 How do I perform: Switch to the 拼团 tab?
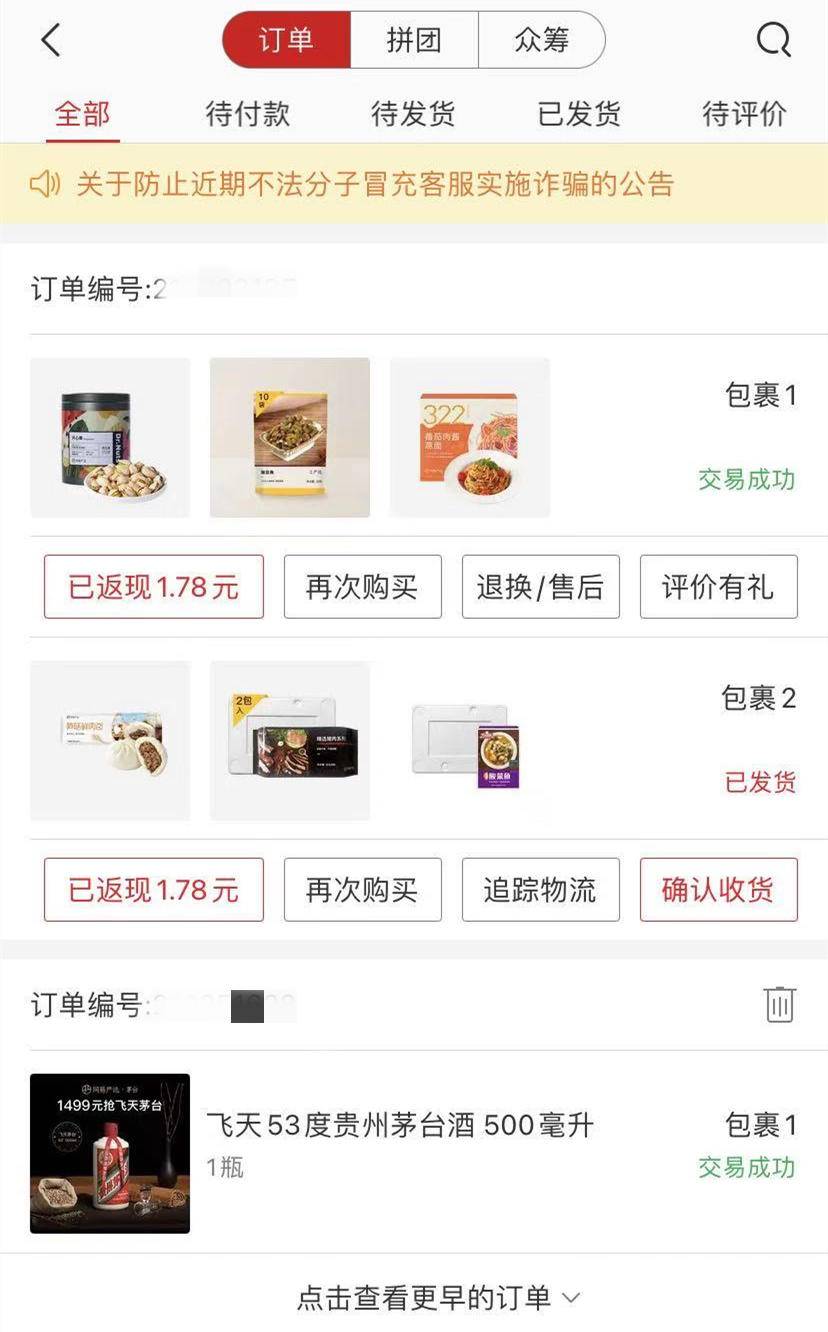pyautogui.click(x=413, y=40)
